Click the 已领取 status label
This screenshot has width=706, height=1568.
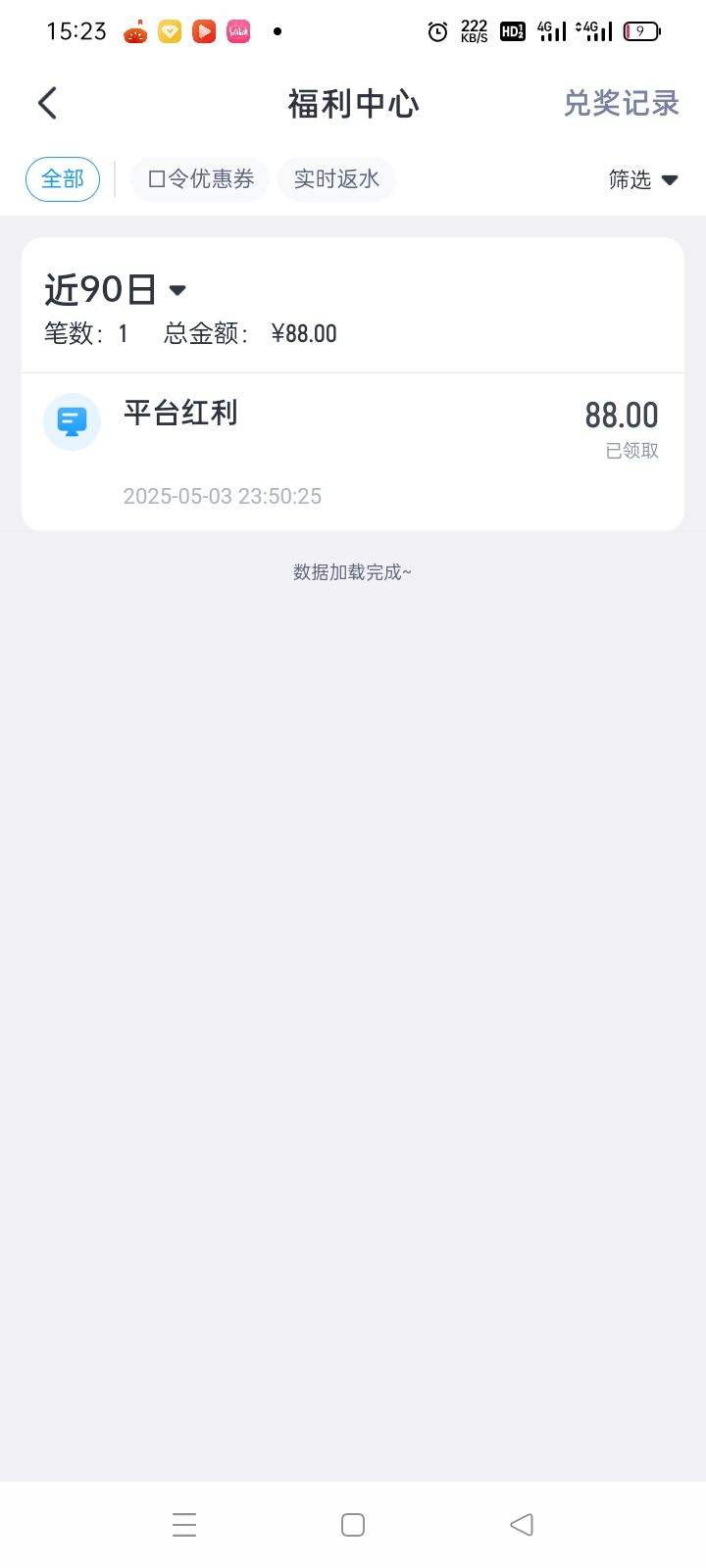click(630, 450)
